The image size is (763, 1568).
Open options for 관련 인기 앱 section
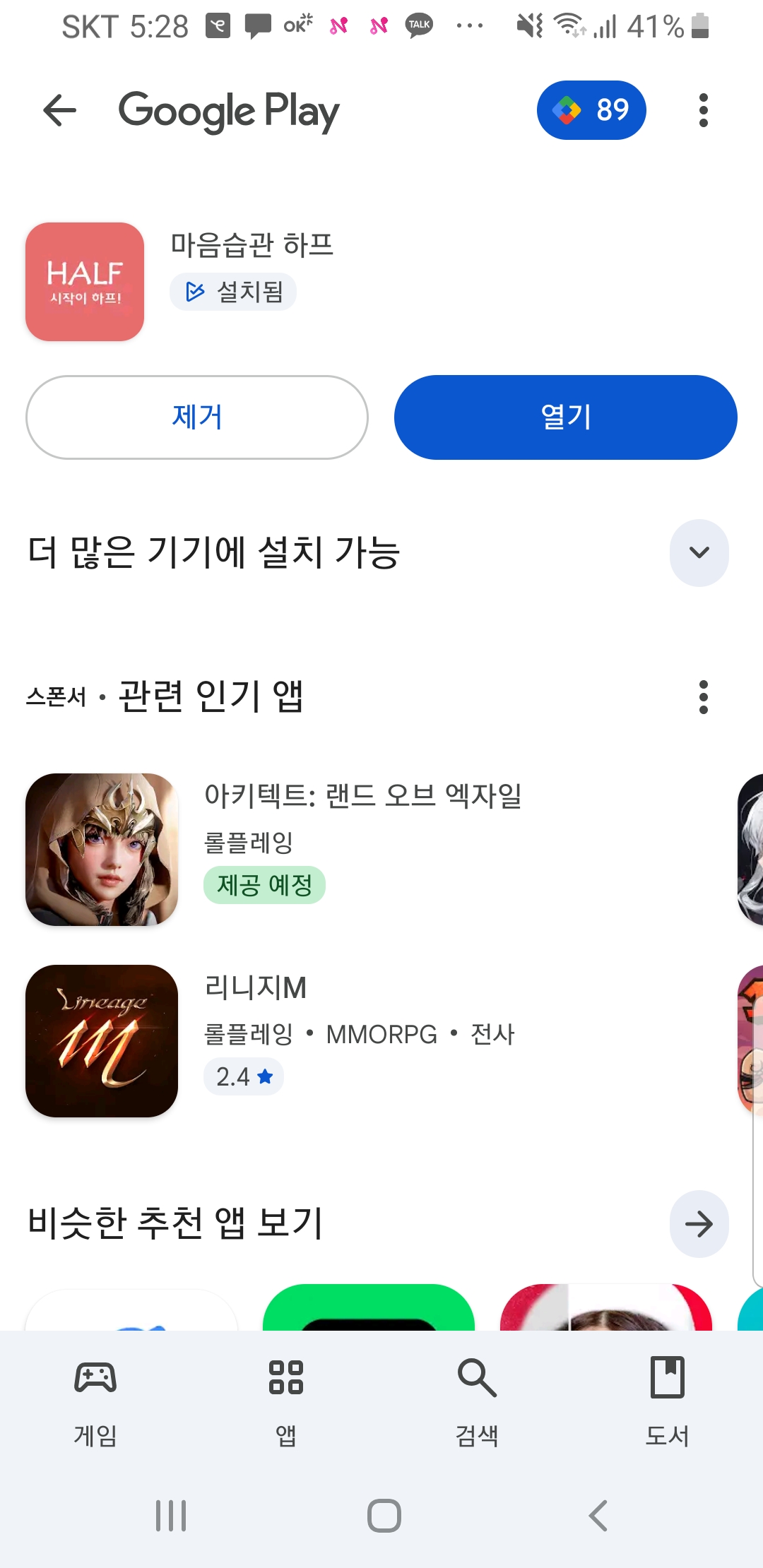point(703,697)
